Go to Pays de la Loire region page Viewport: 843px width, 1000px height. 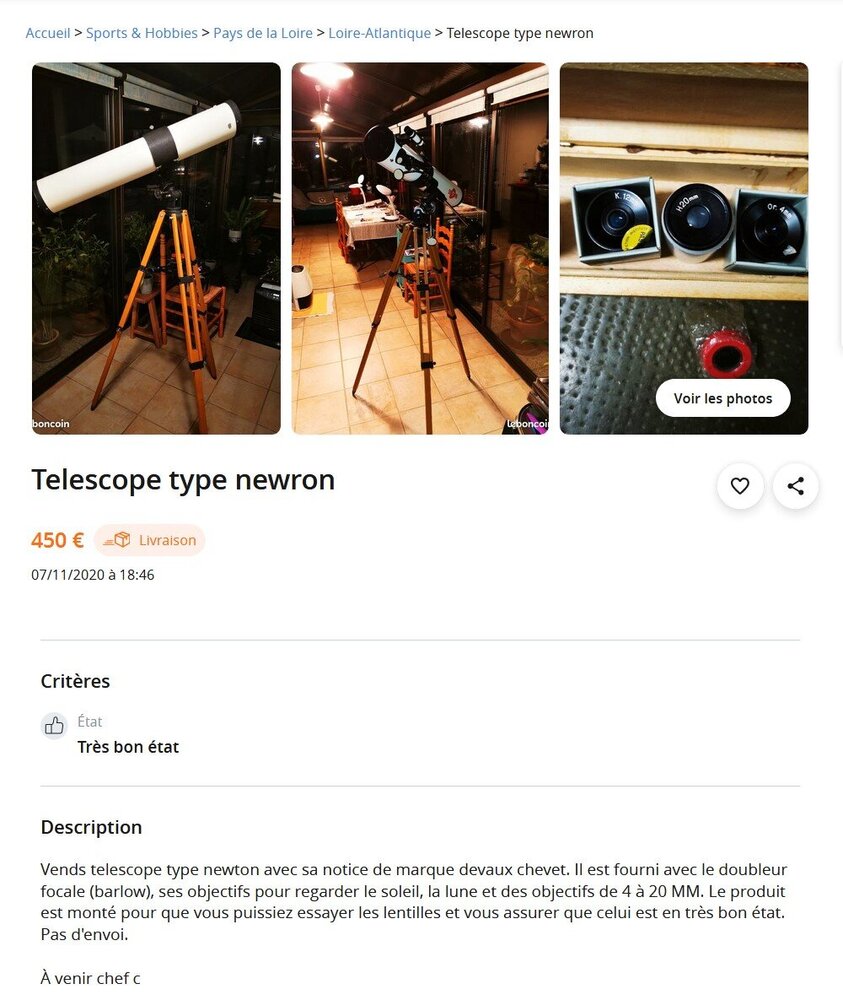click(x=262, y=32)
